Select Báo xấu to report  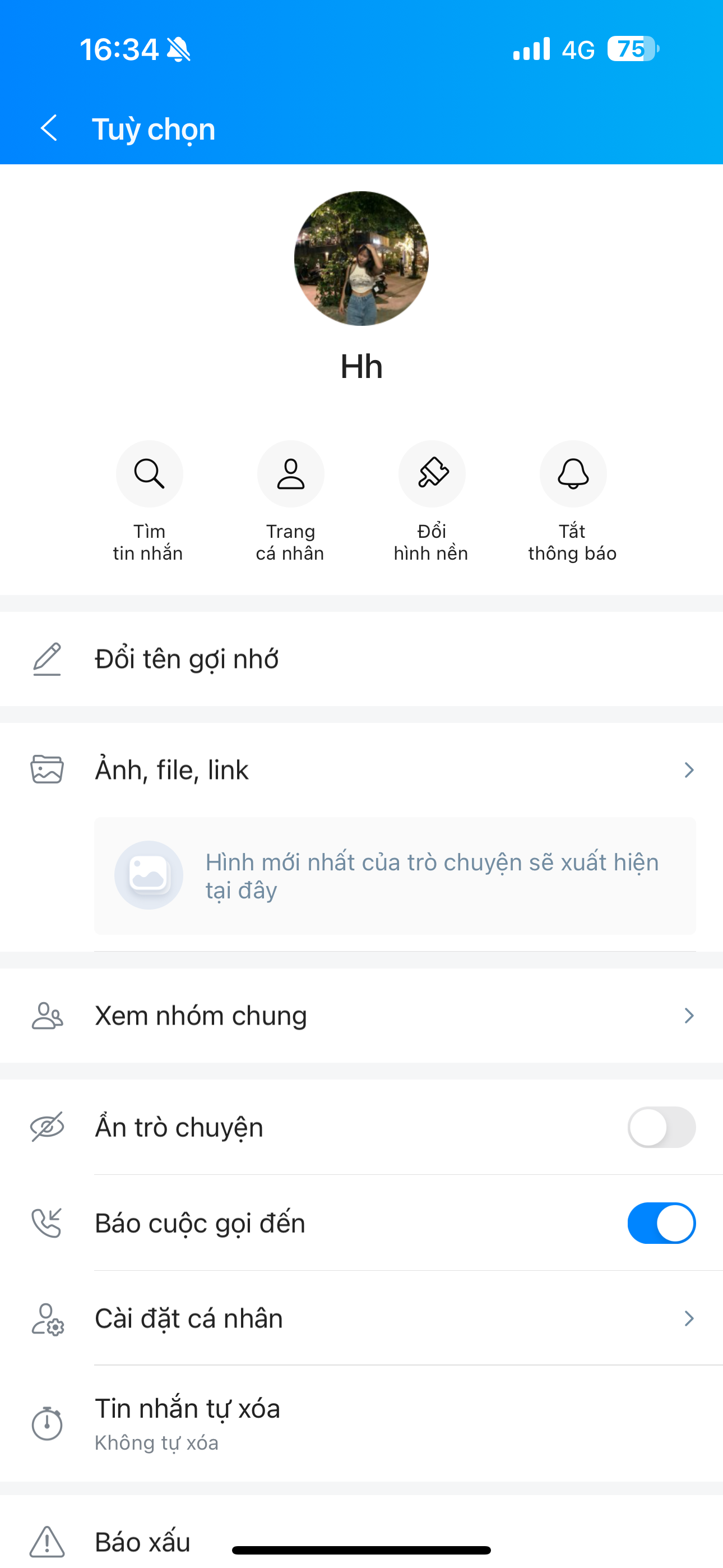point(142,1541)
